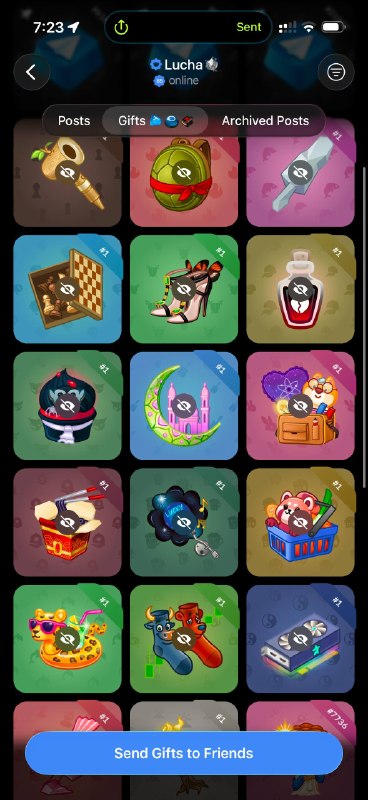Open the gift sorting filter menu
The height and width of the screenshot is (800, 368).
[336, 72]
